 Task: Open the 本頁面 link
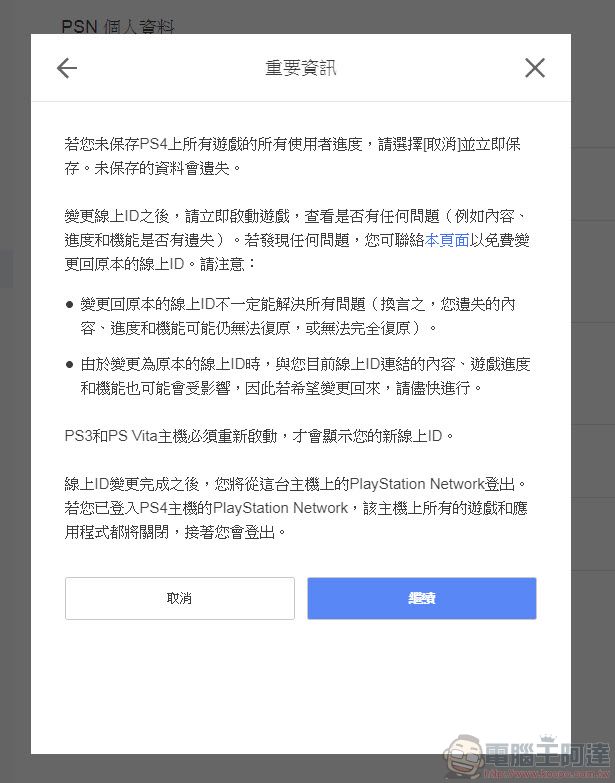tap(447, 240)
